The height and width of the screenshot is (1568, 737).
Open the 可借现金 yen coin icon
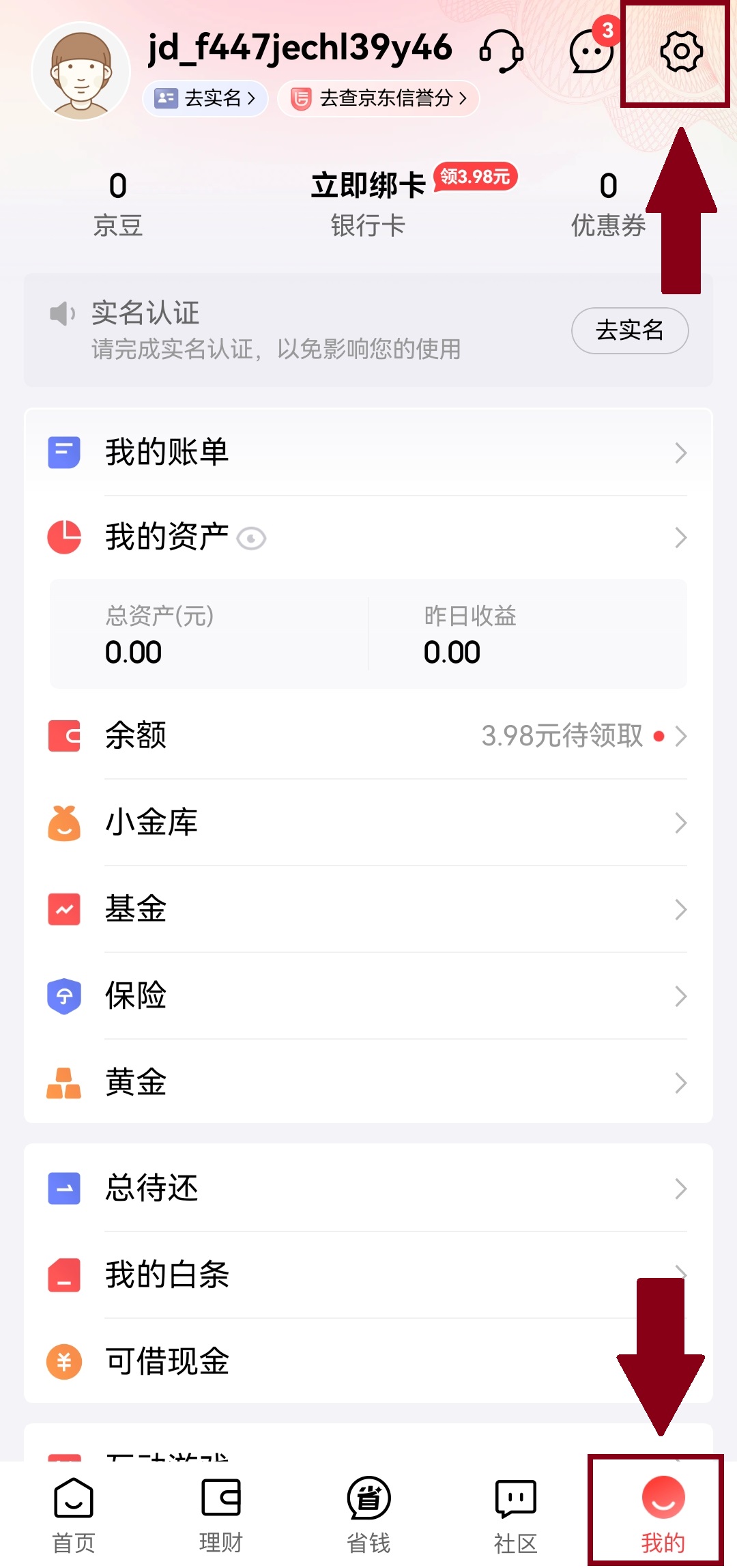click(63, 1363)
